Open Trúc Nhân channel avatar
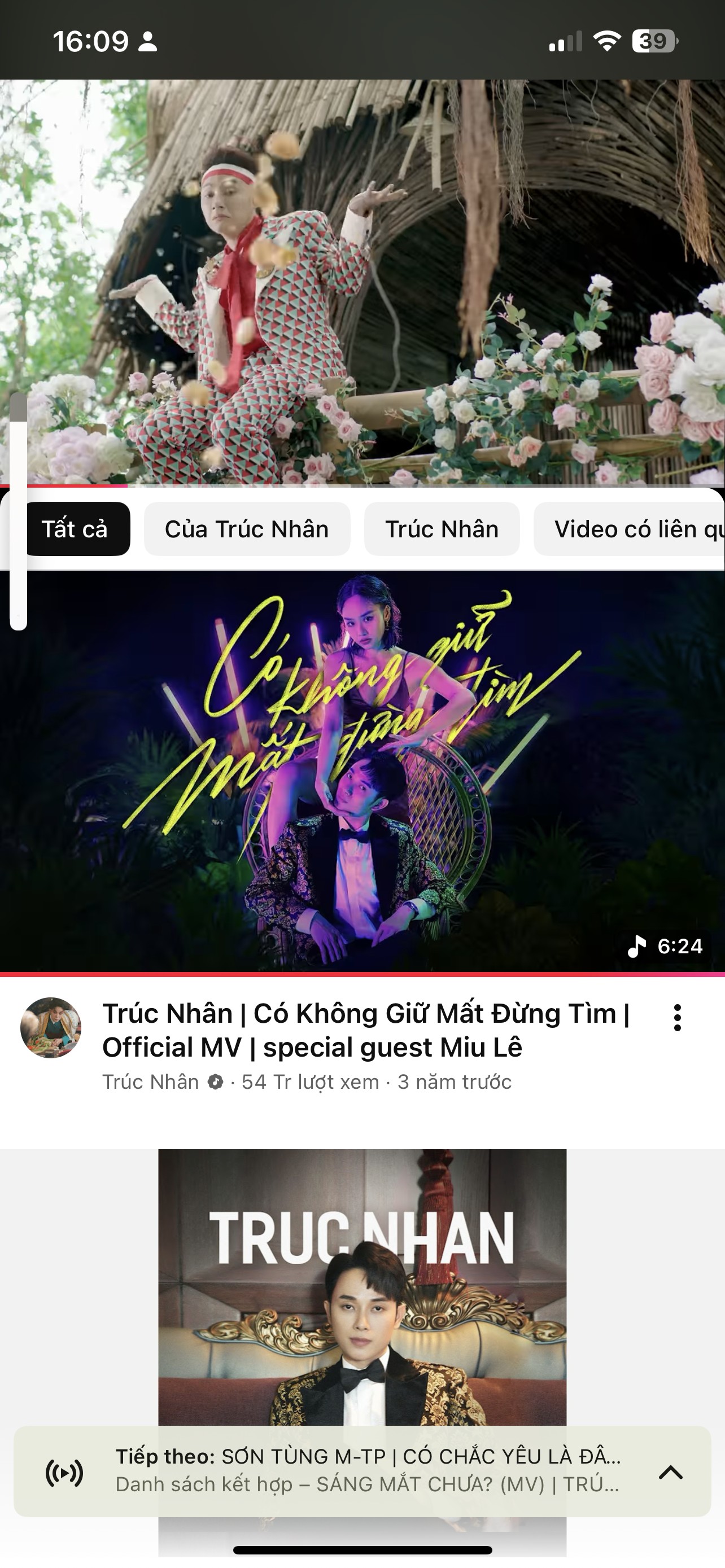Screen dimensions: 725x1568 point(50,1027)
